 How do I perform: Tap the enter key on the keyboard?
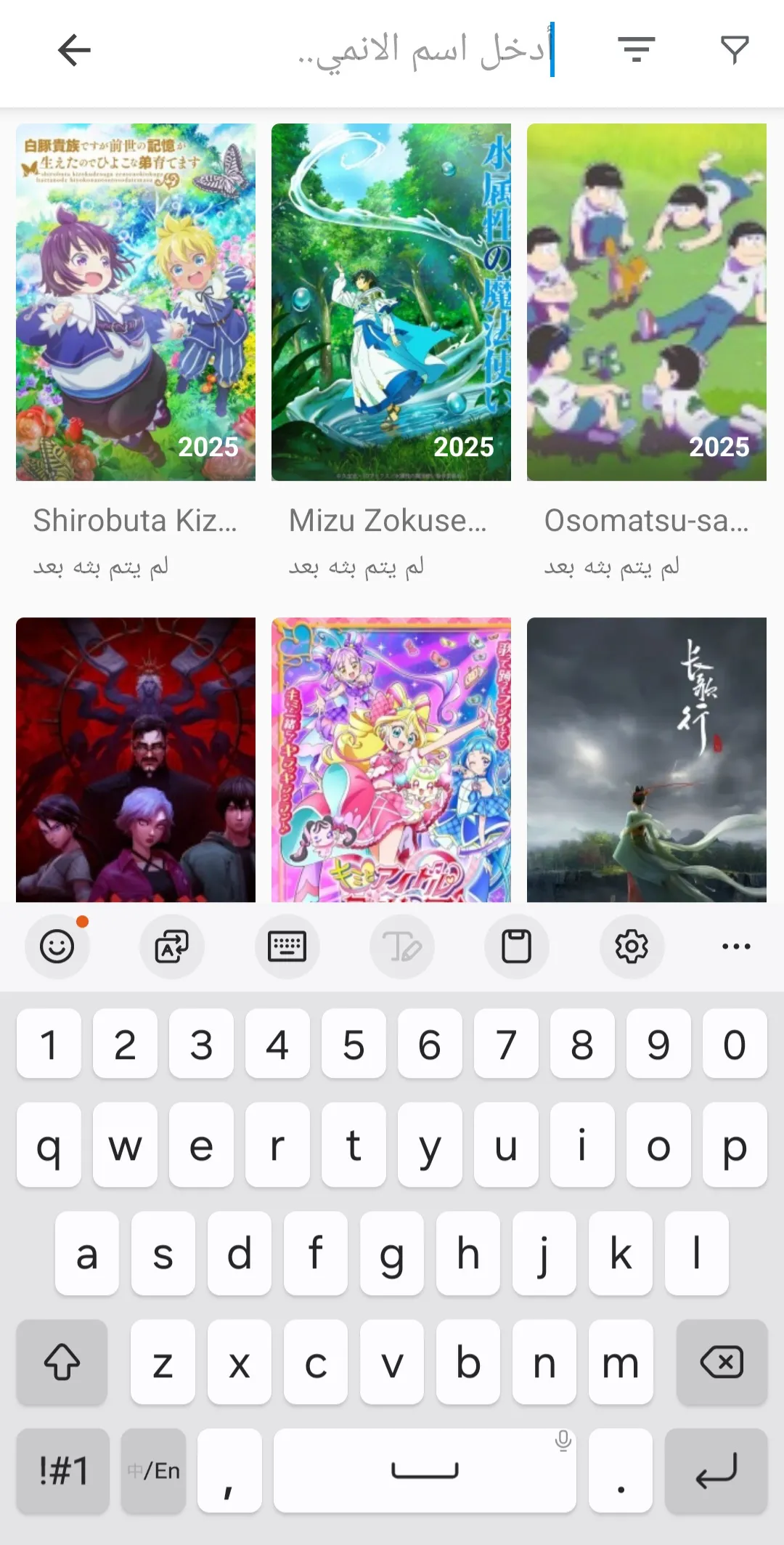click(716, 1471)
